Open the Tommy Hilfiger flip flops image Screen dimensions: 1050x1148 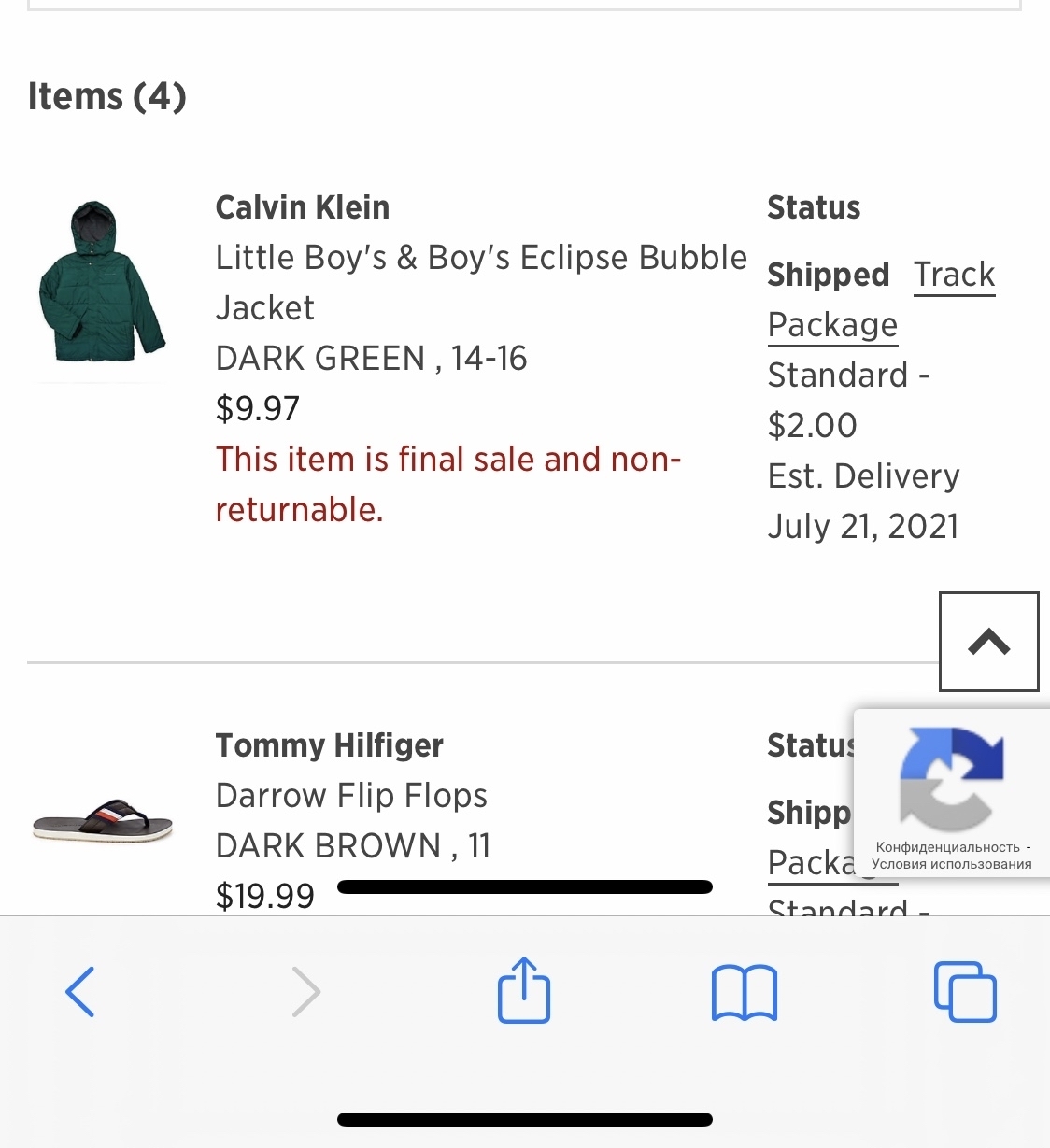click(102, 821)
